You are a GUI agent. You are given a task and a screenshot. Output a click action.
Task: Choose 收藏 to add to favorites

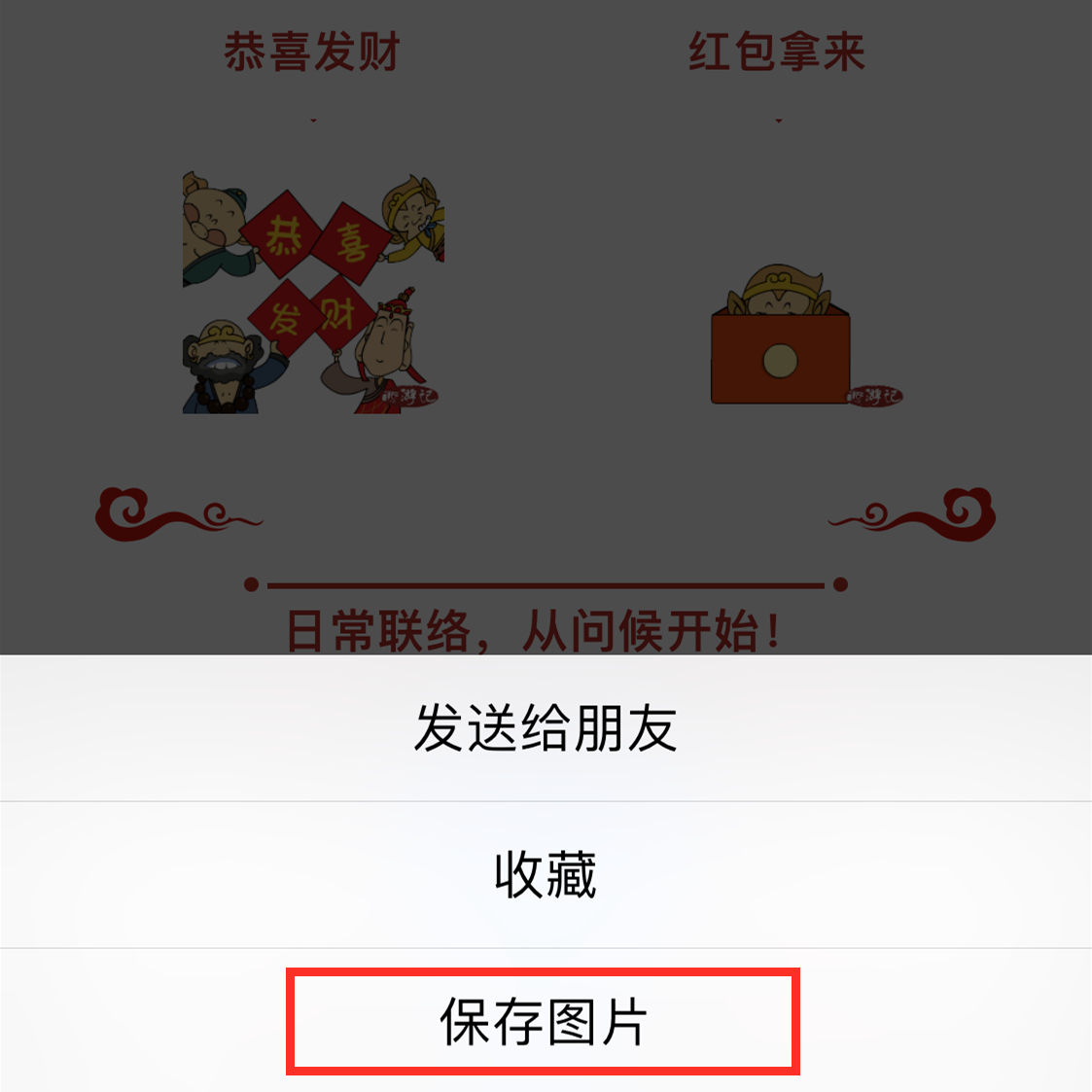[x=545, y=874]
